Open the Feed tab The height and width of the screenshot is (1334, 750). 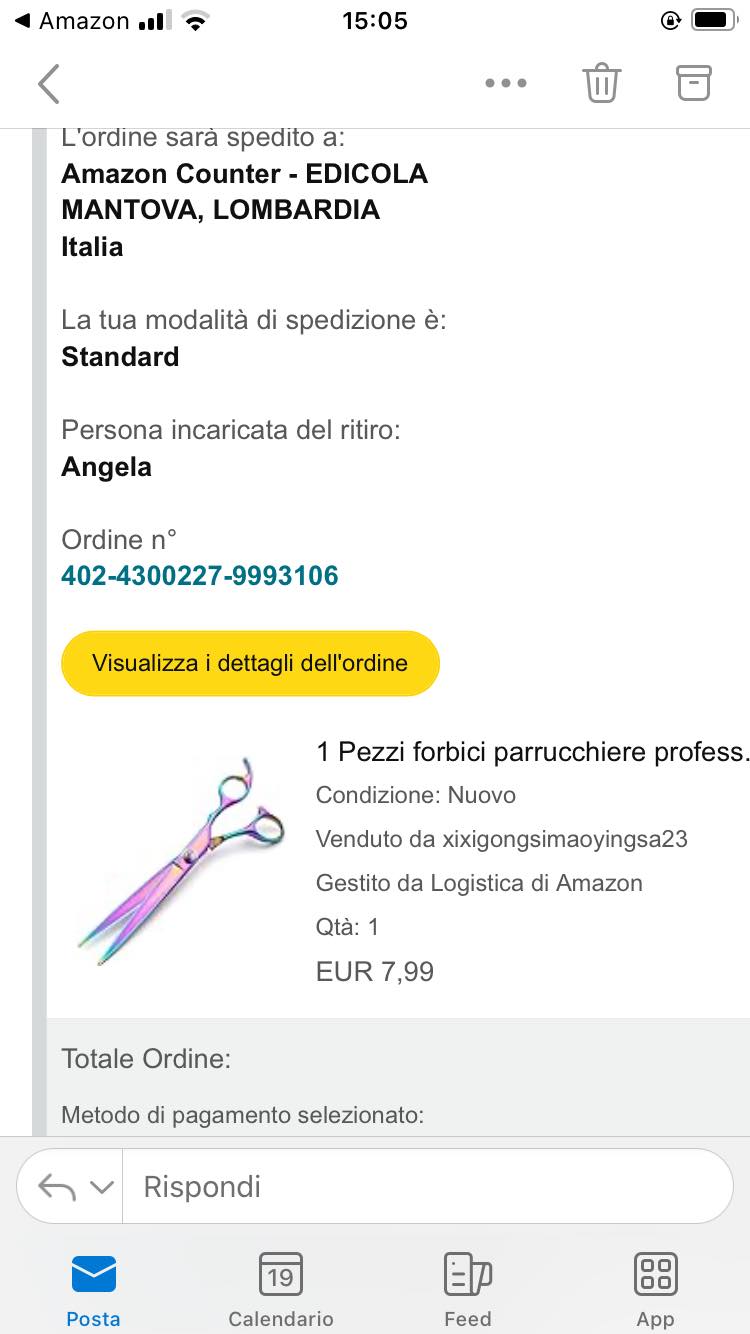click(468, 1288)
